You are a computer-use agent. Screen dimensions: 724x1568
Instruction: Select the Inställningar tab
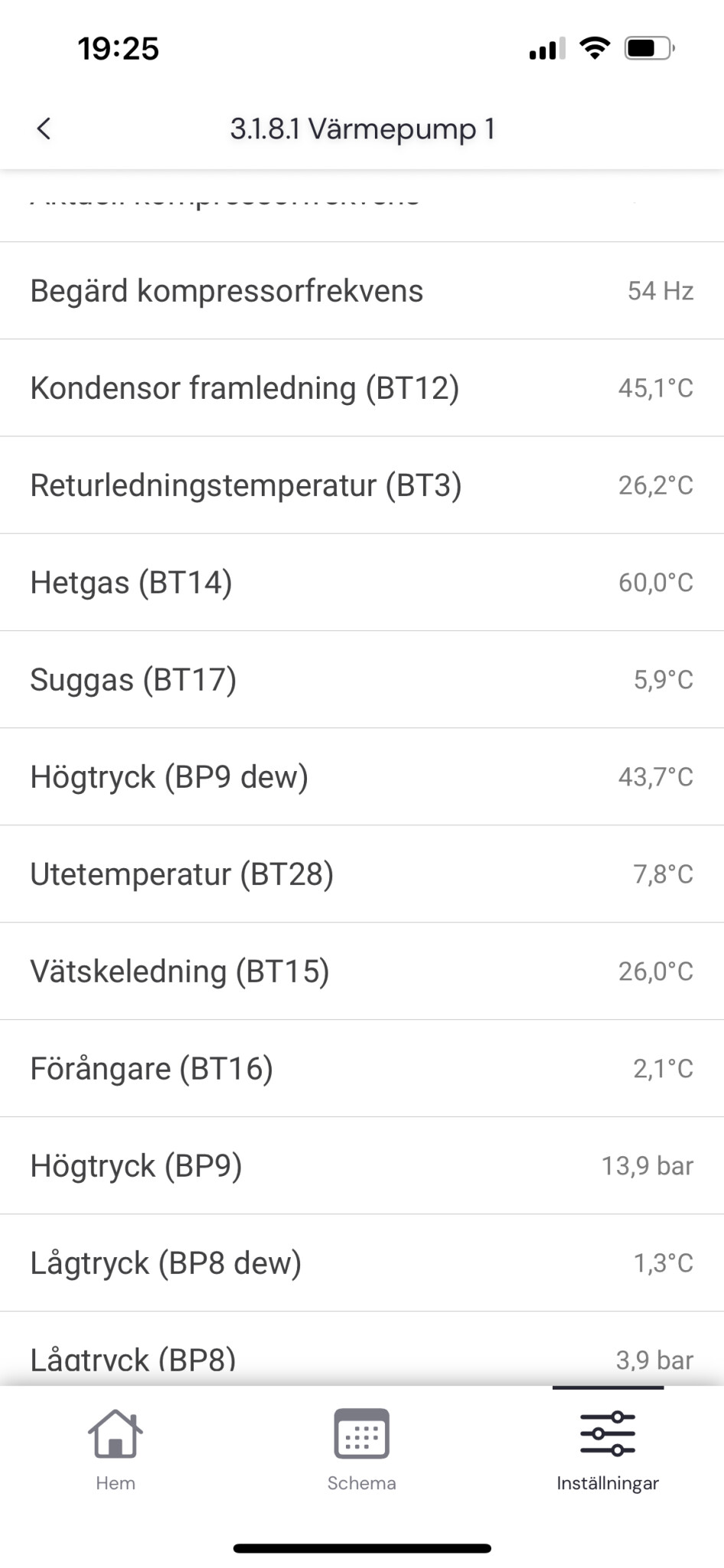tap(608, 1449)
